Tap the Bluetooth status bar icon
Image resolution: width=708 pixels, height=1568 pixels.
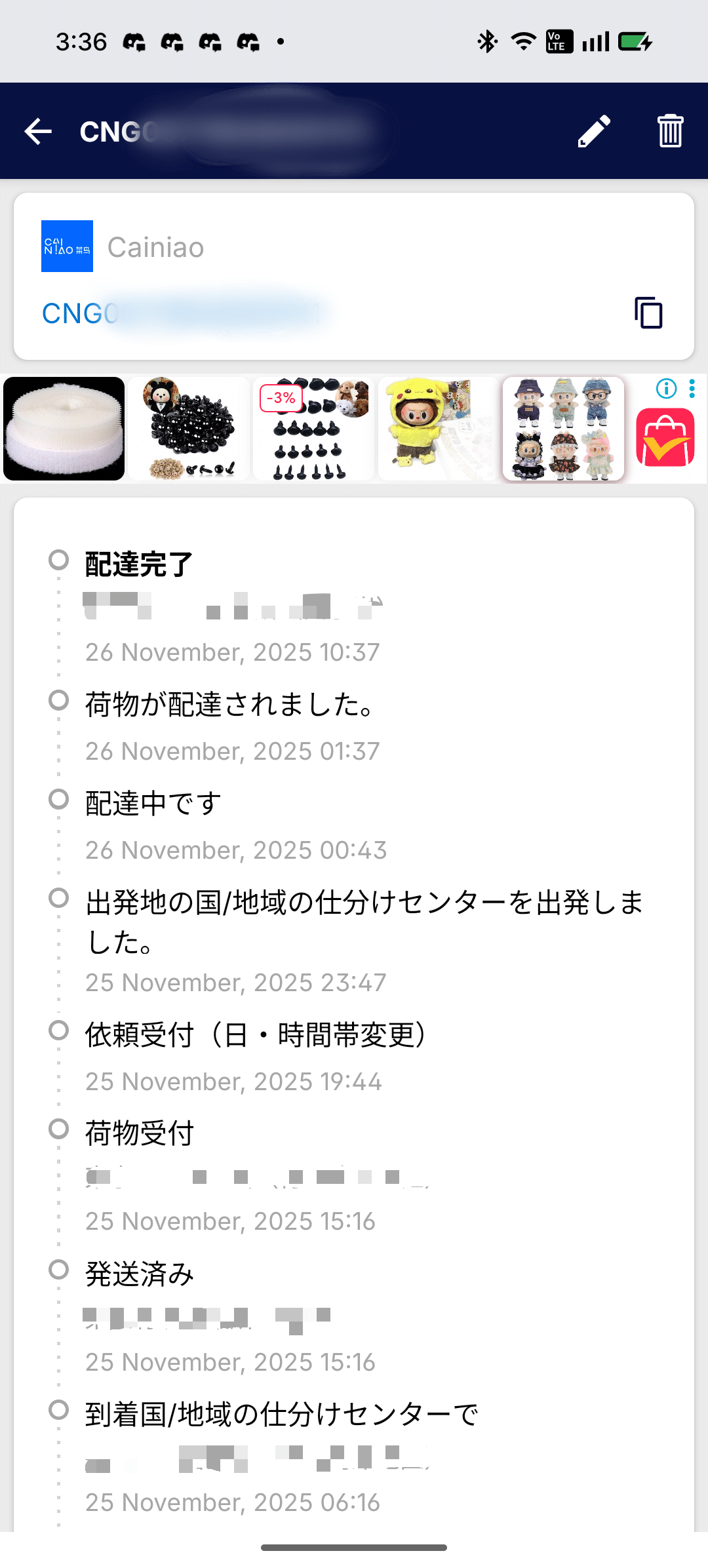point(486,41)
